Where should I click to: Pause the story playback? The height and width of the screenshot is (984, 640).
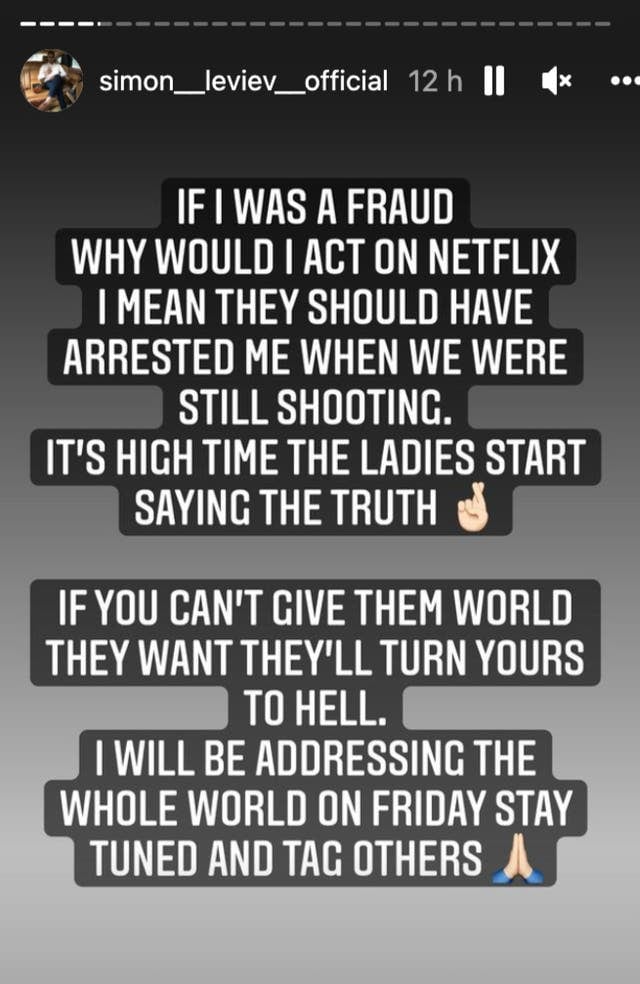(494, 82)
